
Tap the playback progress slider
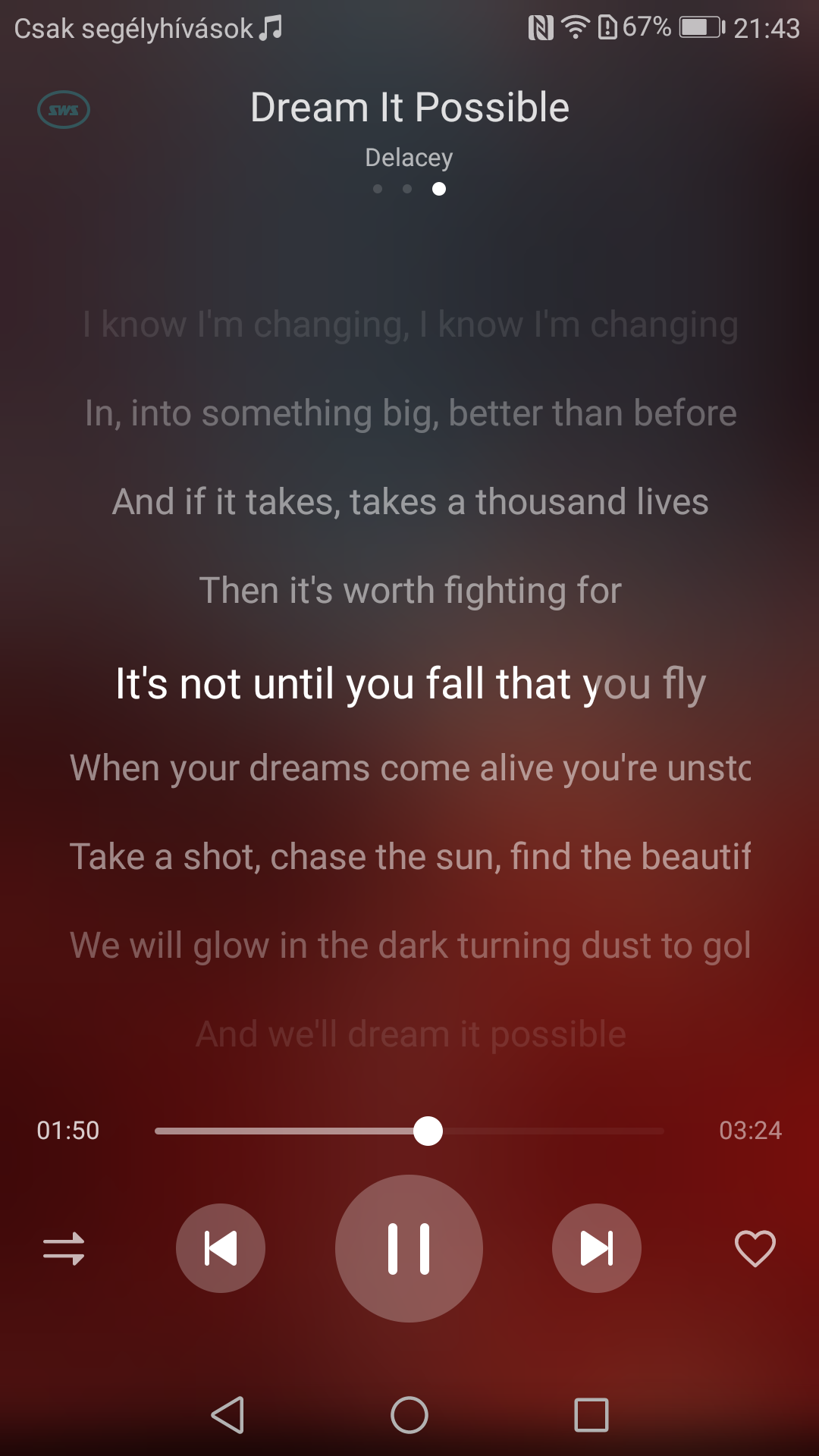[x=409, y=1131]
